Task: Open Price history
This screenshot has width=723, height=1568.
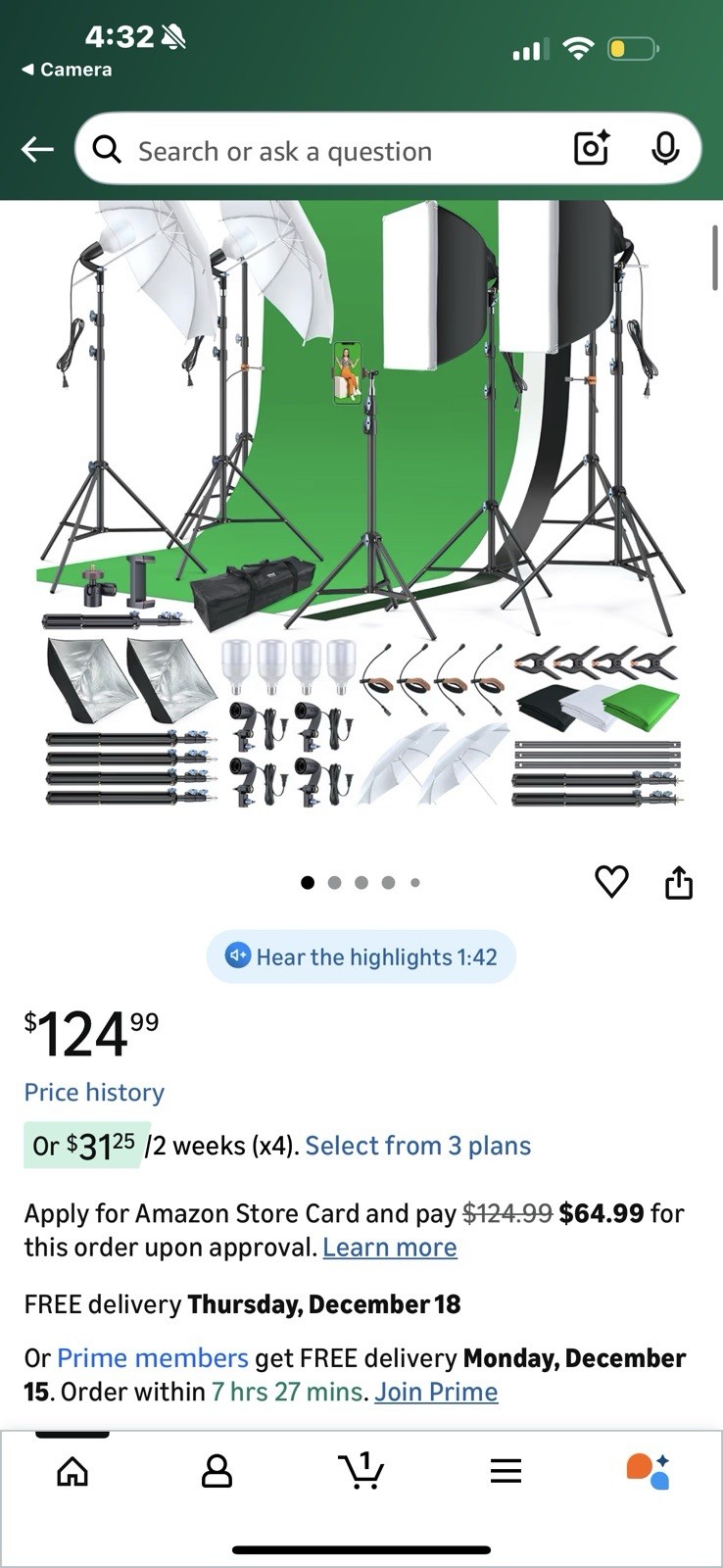Action: point(94,1092)
